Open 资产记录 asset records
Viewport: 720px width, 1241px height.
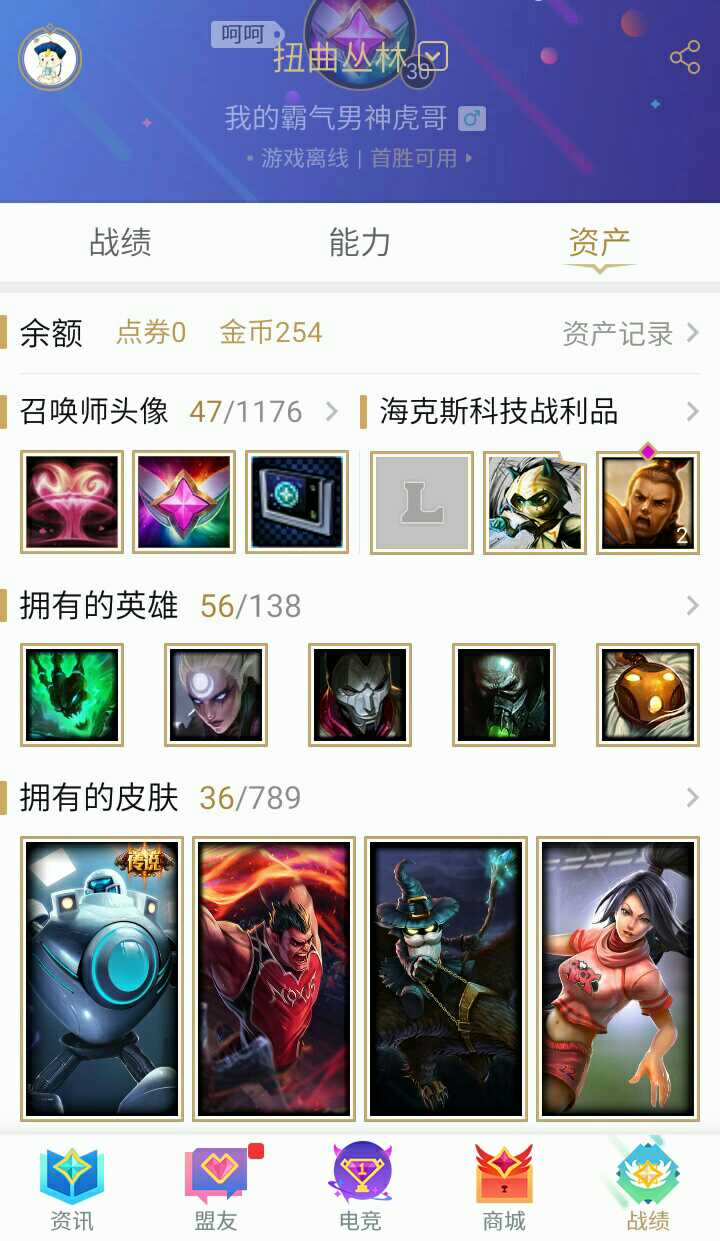(x=630, y=333)
